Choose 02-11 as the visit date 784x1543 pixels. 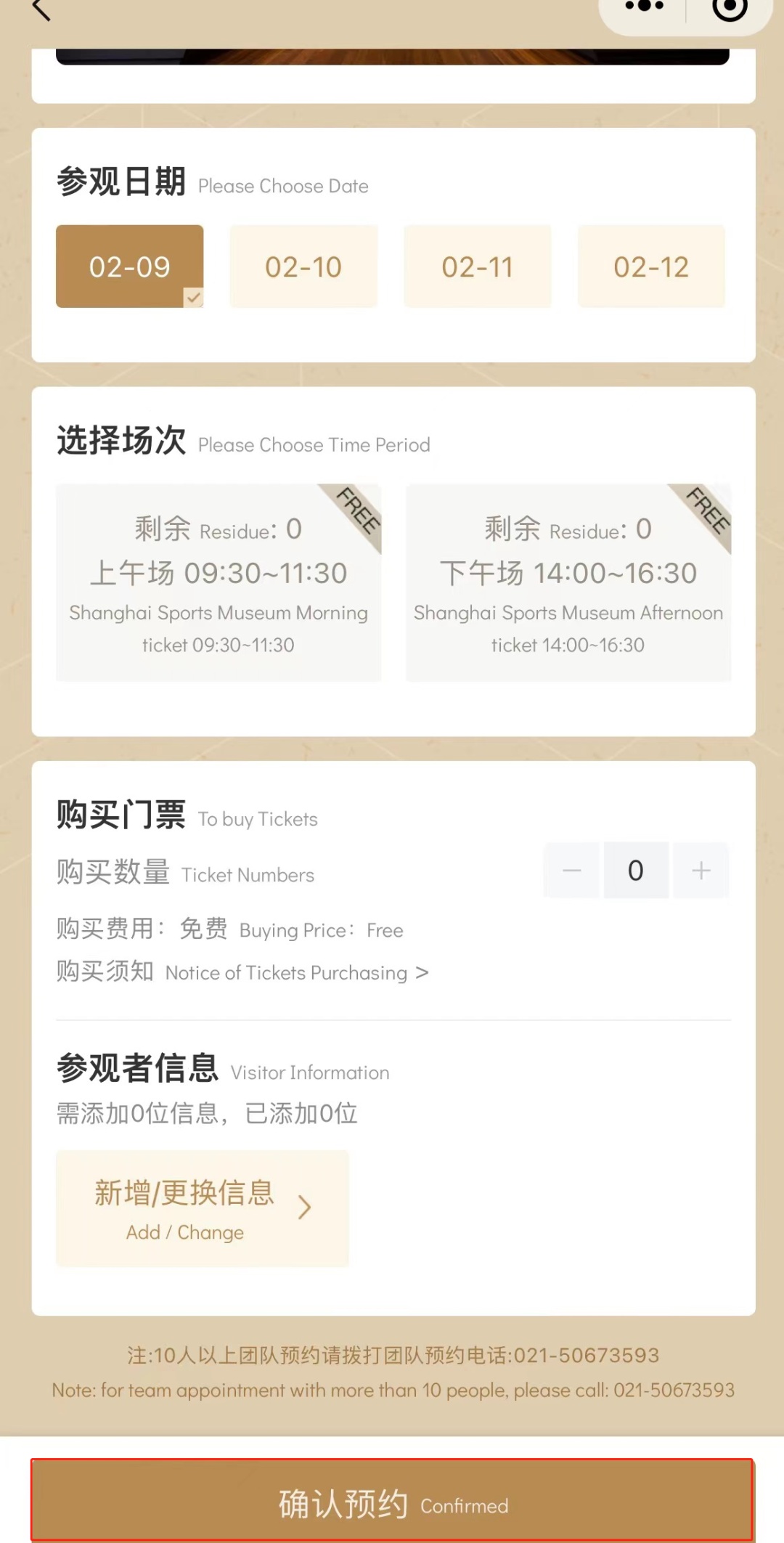[477, 266]
